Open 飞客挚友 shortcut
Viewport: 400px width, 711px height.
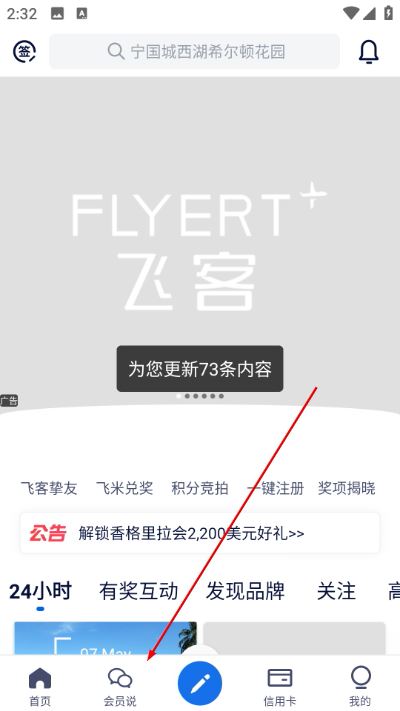coord(49,488)
